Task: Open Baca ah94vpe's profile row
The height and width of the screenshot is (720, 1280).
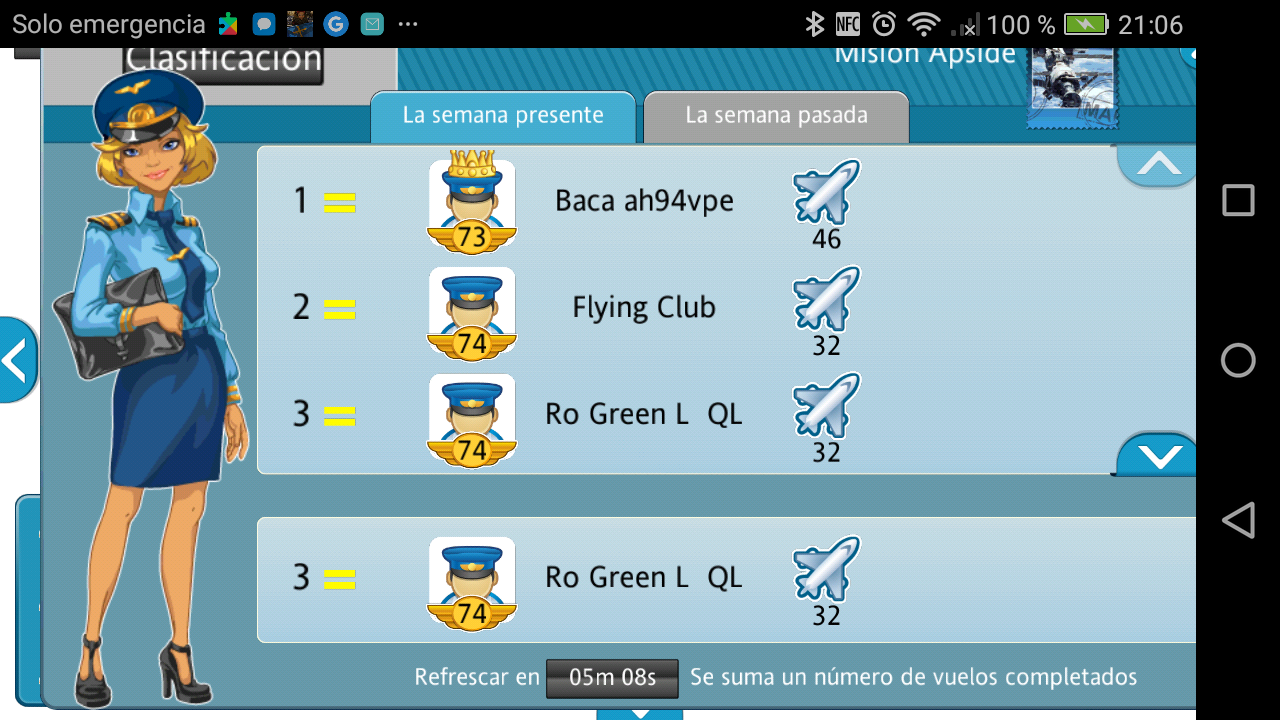Action: [644, 201]
